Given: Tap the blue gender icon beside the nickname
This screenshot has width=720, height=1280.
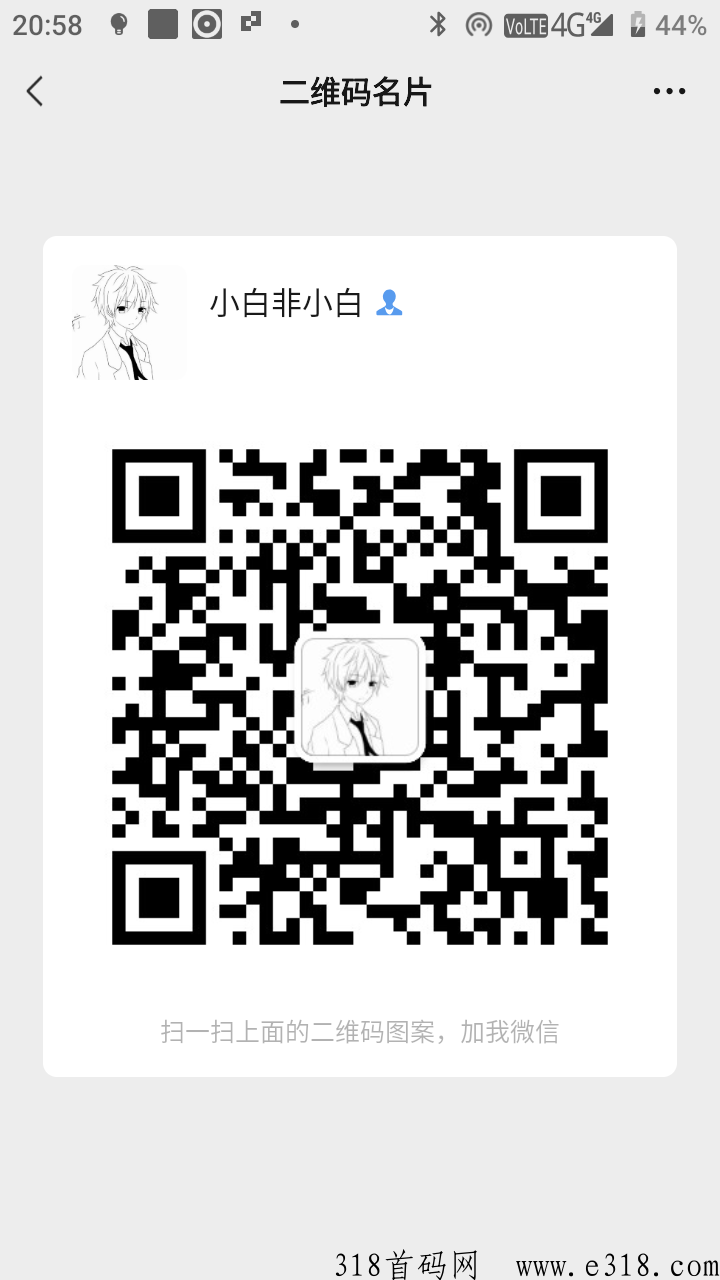Looking at the screenshot, I should (x=391, y=303).
